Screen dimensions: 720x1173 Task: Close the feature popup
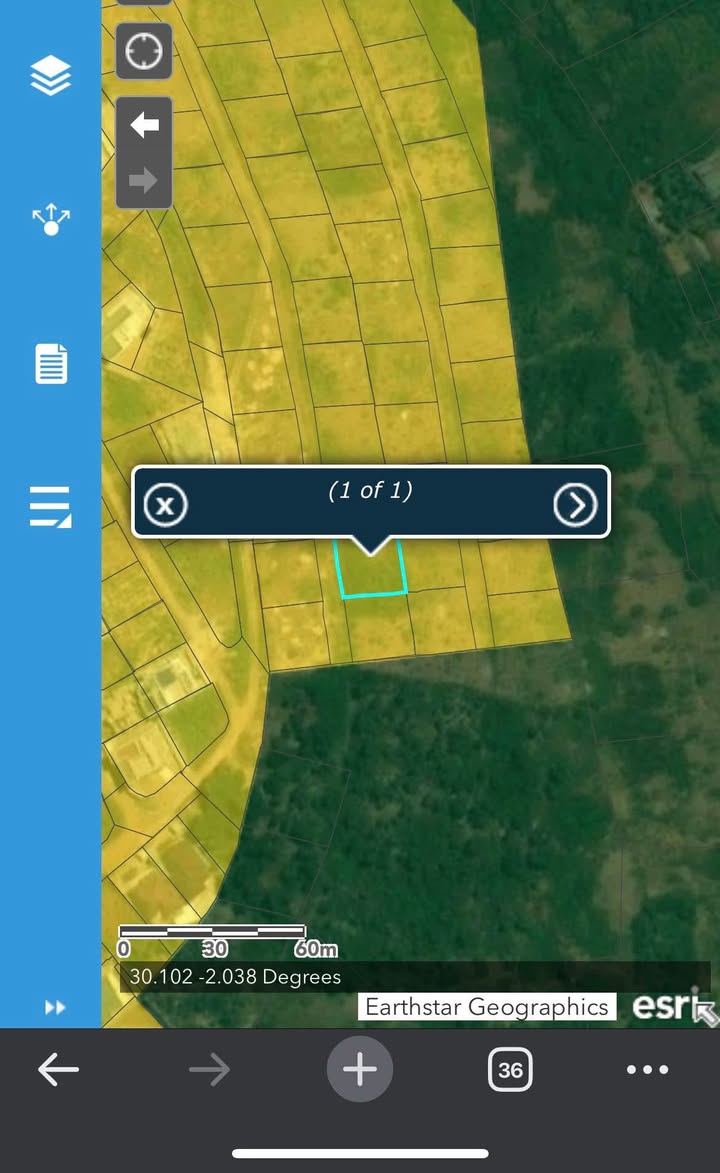pos(165,505)
